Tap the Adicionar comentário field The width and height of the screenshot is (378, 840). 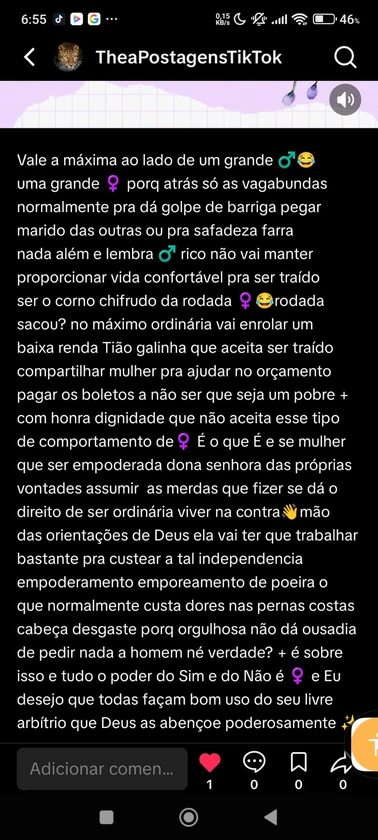coord(102,769)
